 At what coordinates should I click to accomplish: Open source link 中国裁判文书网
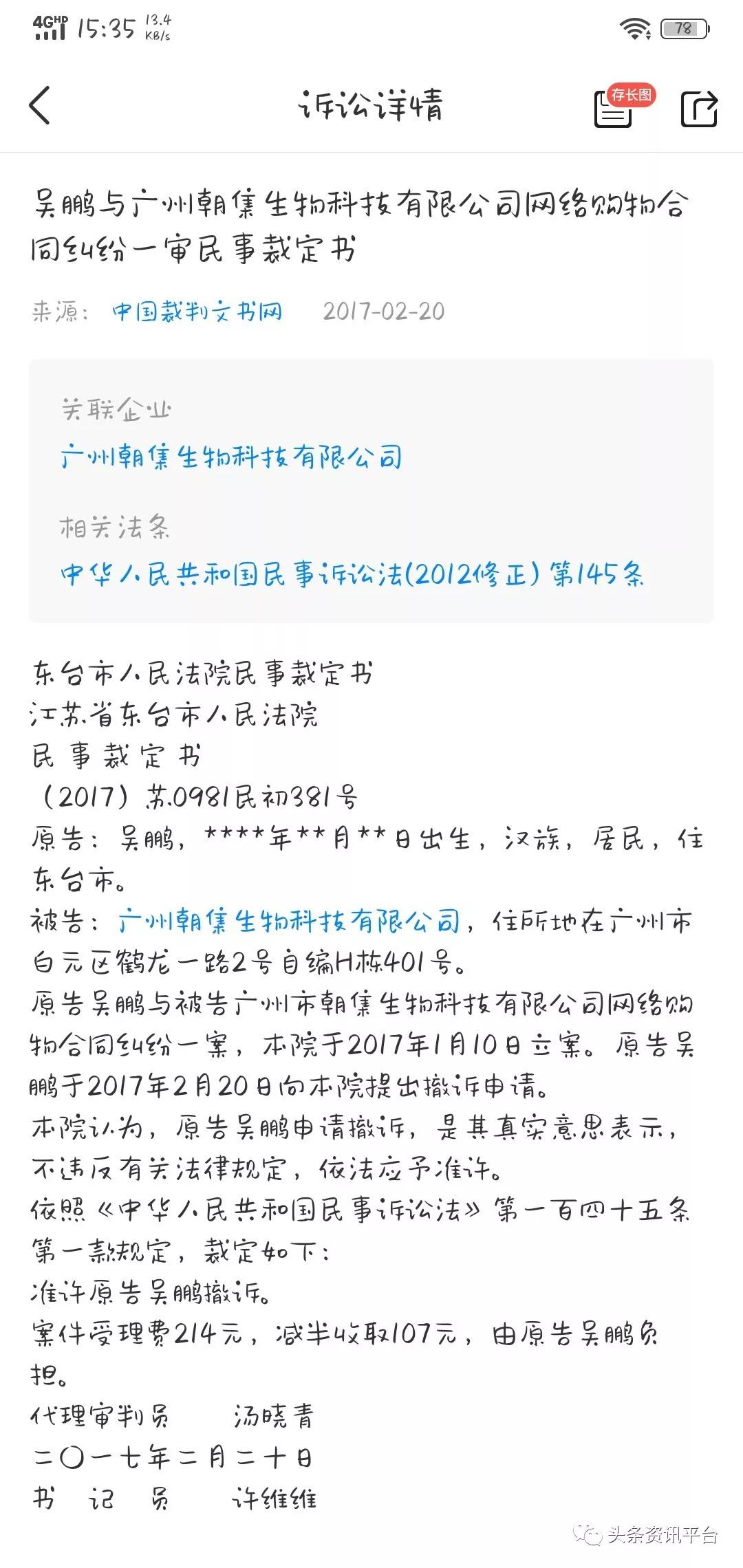[x=197, y=312]
